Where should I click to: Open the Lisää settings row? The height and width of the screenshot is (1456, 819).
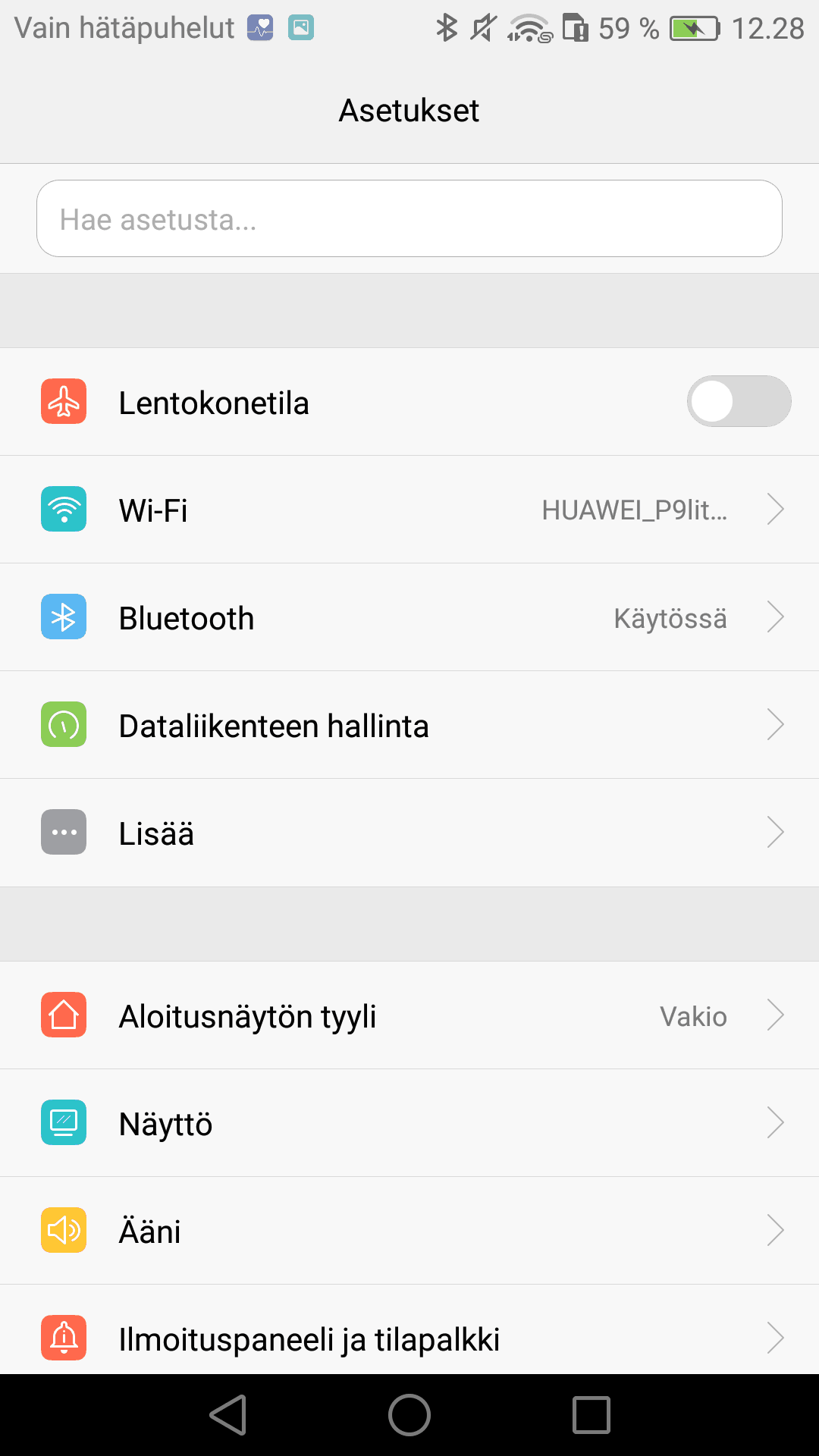pyautogui.click(x=409, y=833)
